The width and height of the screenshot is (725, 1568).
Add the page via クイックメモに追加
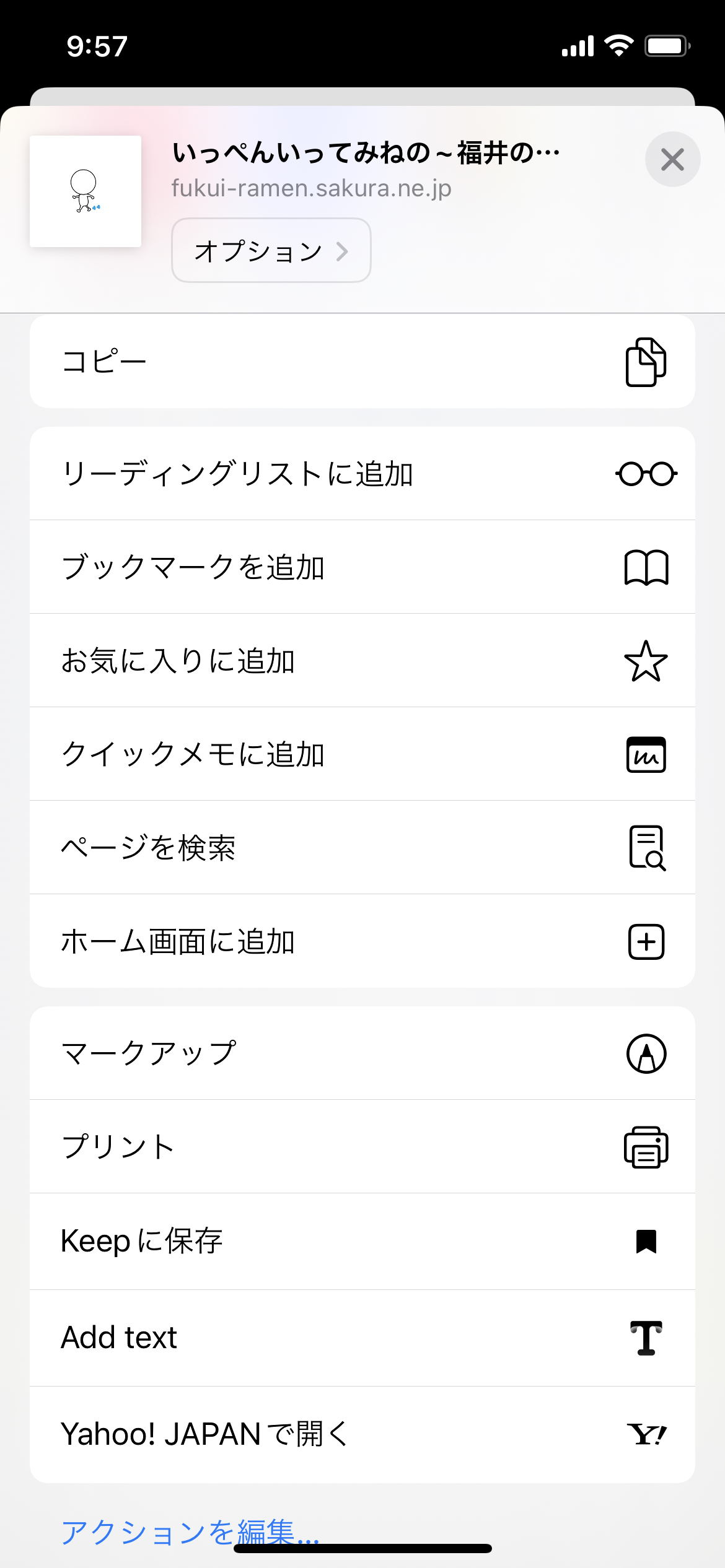point(362,754)
